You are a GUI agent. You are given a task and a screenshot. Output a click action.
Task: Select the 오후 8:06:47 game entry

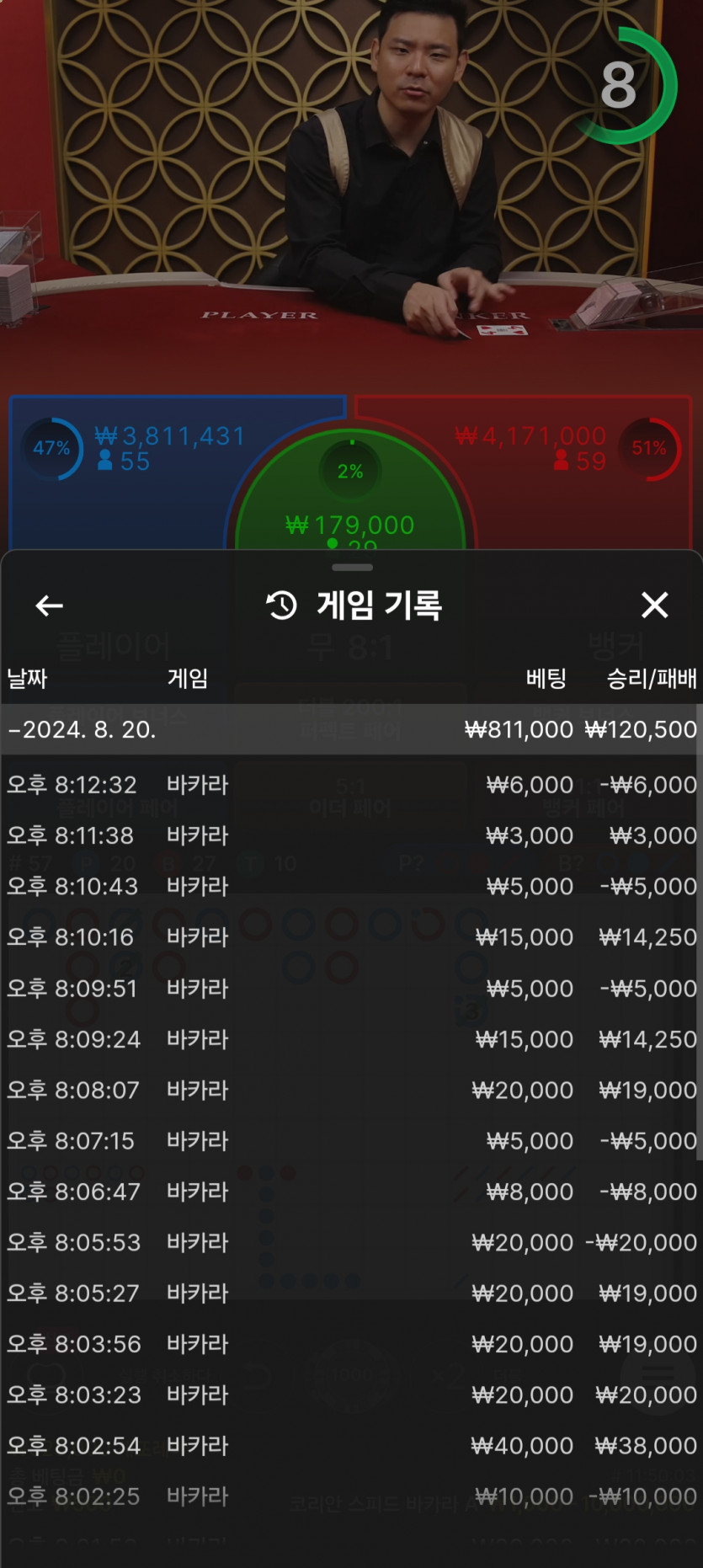(x=351, y=1192)
